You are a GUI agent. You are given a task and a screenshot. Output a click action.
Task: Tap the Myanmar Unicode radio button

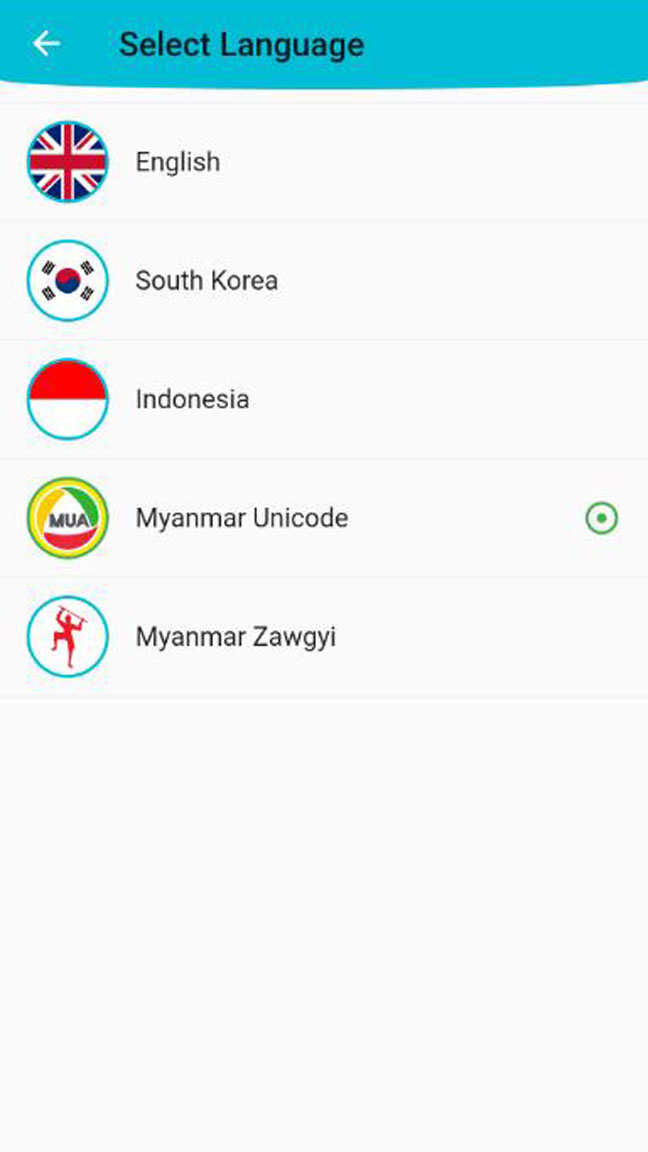[602, 519]
